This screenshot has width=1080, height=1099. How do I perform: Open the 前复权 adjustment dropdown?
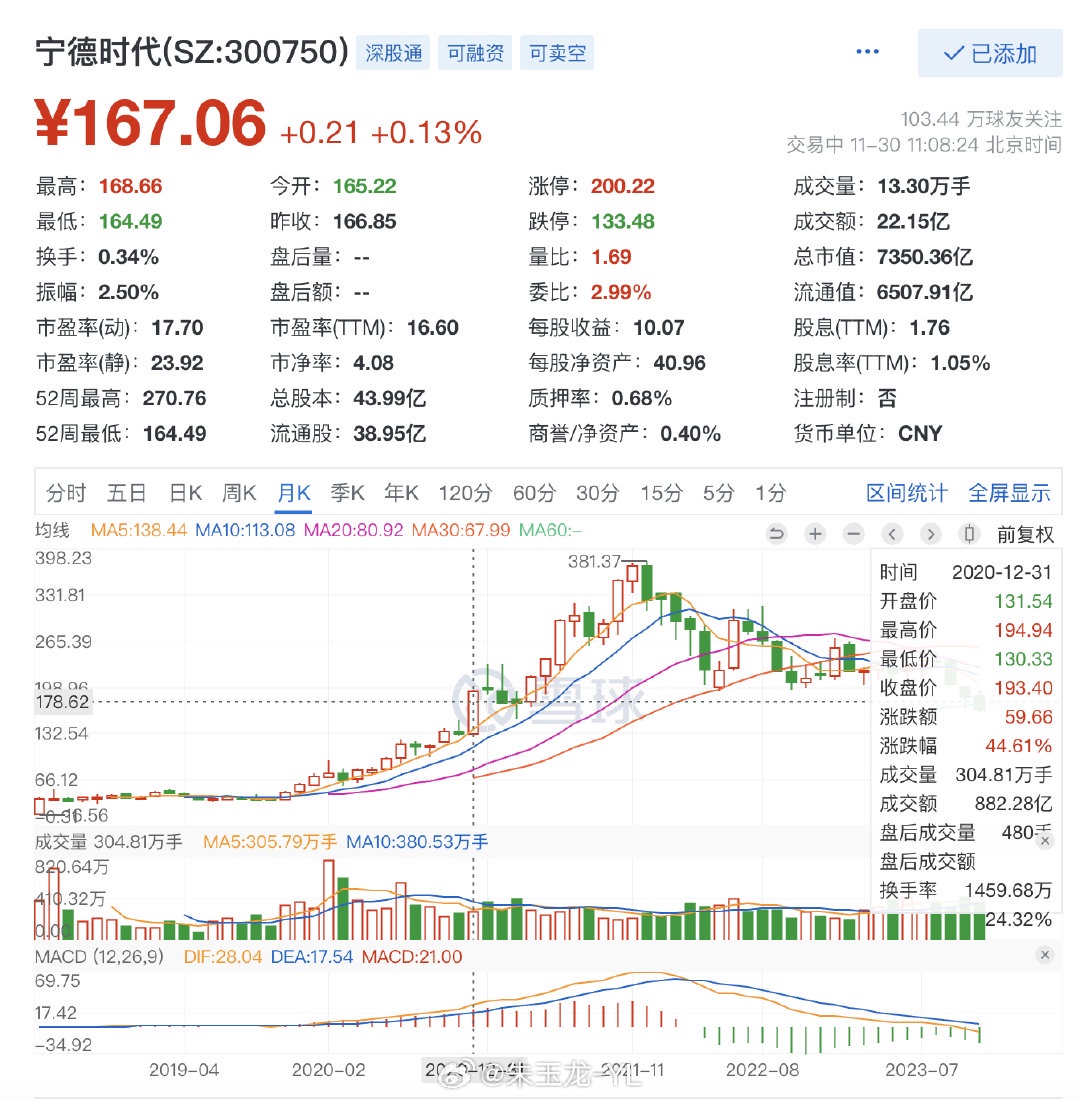pos(1025,535)
